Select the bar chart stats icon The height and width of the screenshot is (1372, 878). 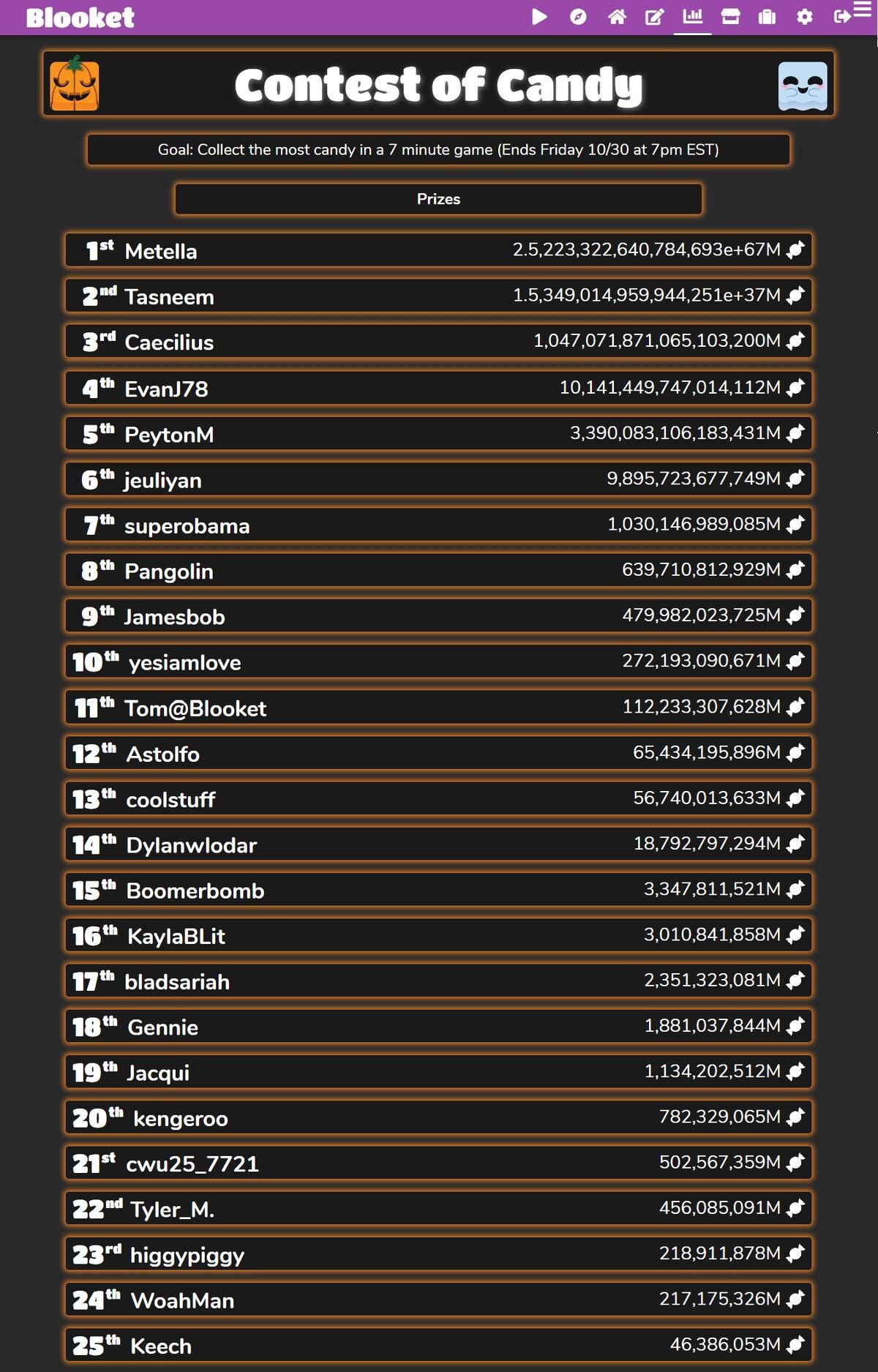point(692,16)
